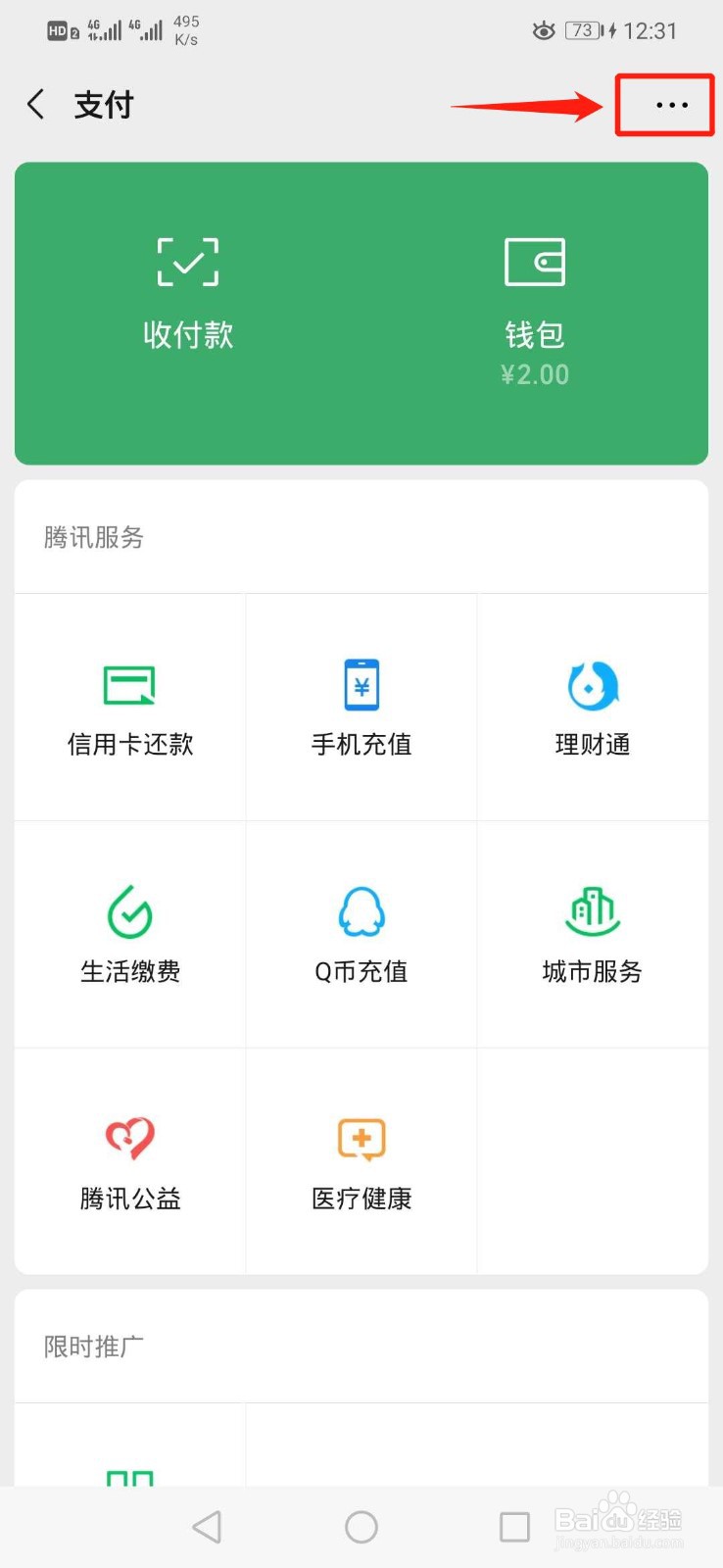Open 手机充值 mobile top-up
The width and height of the screenshot is (723, 1568).
[x=361, y=708]
